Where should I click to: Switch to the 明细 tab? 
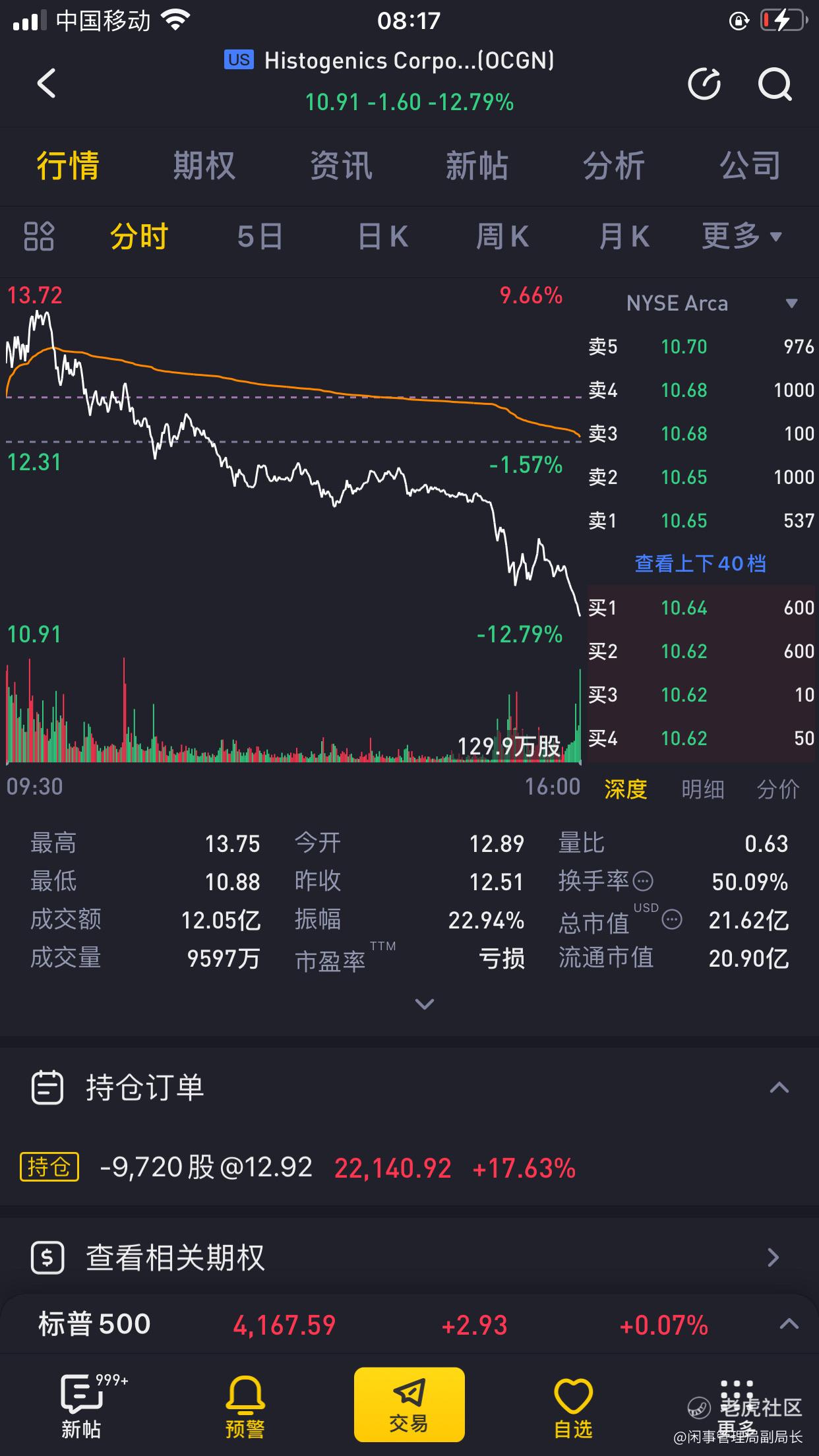(x=703, y=789)
